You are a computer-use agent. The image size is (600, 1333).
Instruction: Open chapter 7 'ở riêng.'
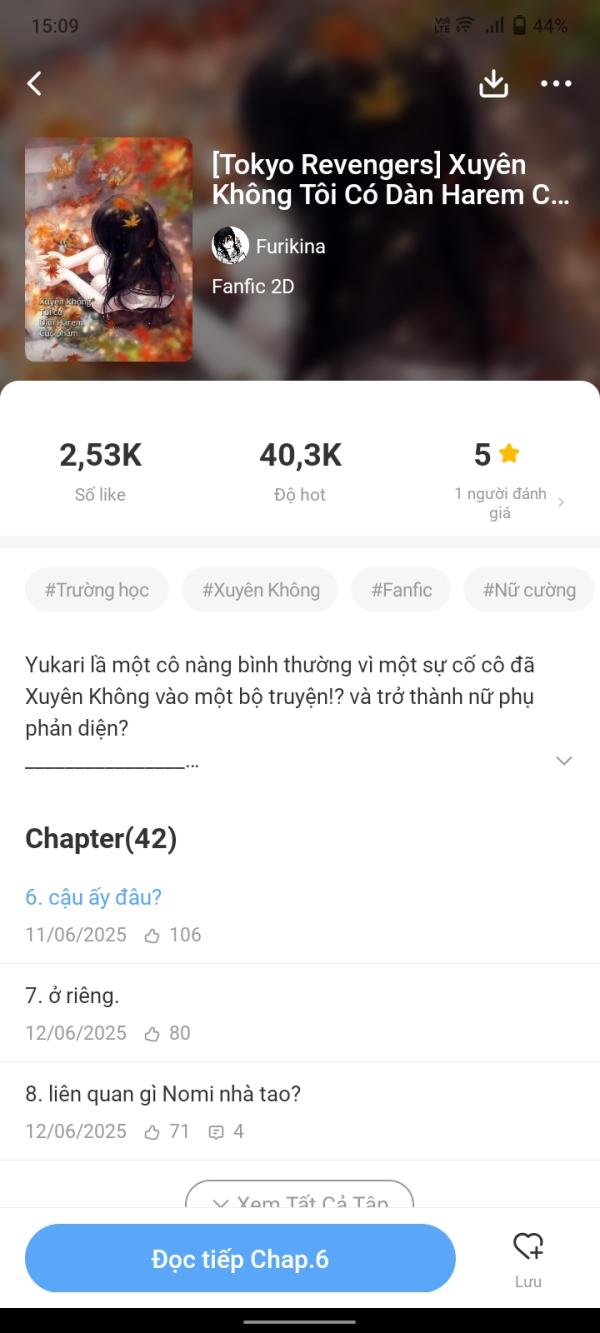72,995
